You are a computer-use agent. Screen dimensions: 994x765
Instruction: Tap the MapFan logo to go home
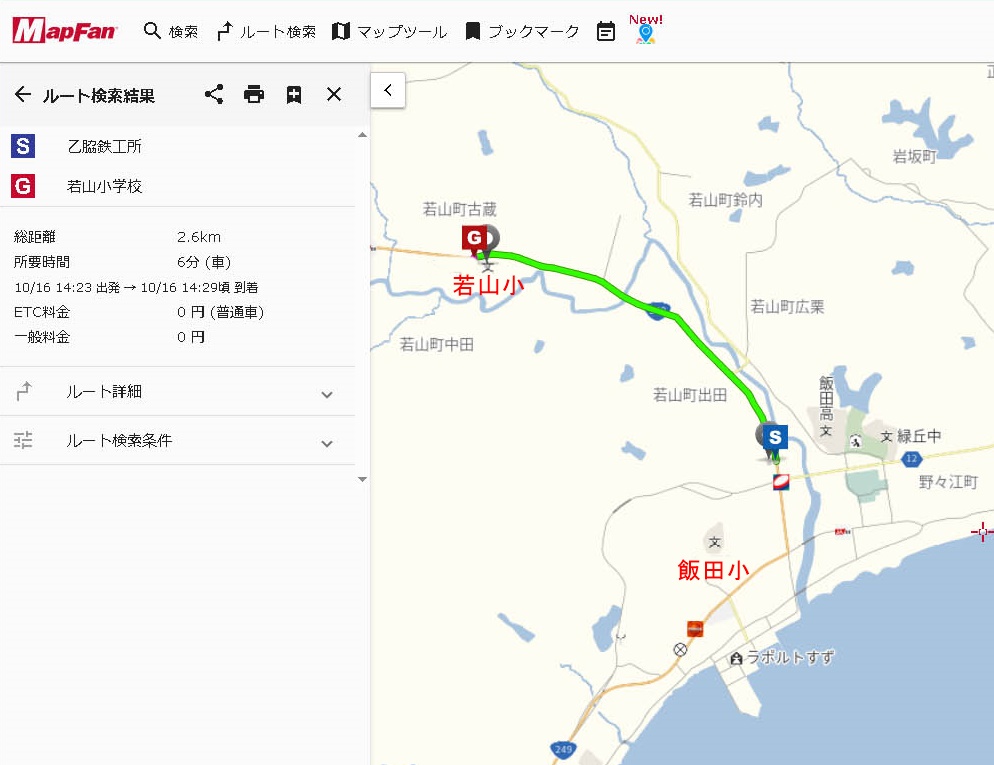click(x=65, y=31)
